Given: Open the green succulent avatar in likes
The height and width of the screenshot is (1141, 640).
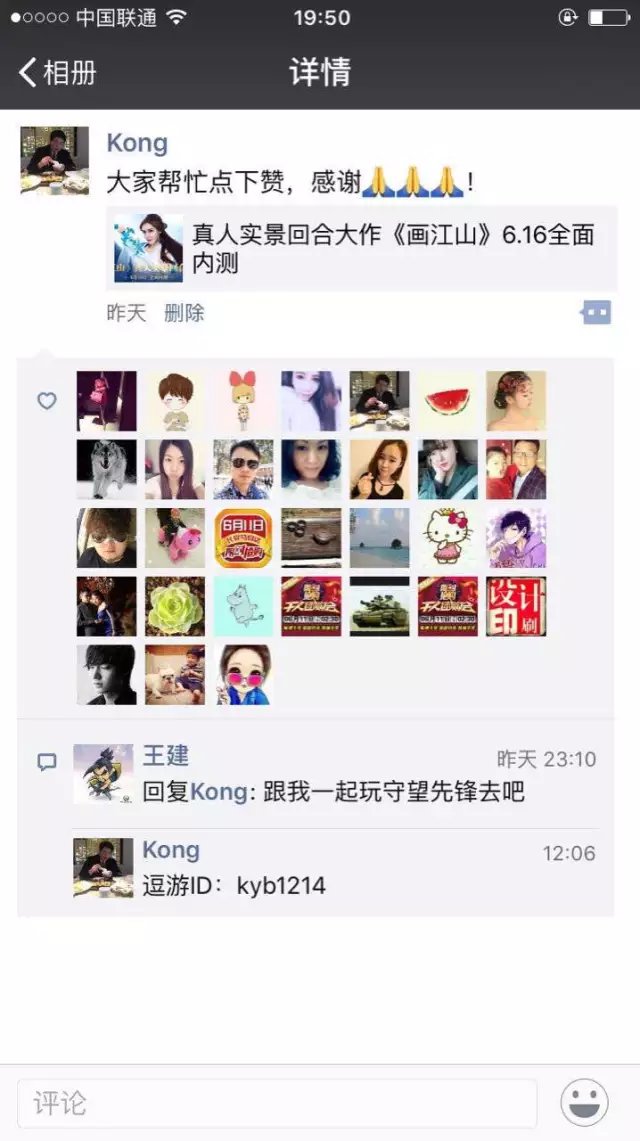Looking at the screenshot, I should click(175, 606).
